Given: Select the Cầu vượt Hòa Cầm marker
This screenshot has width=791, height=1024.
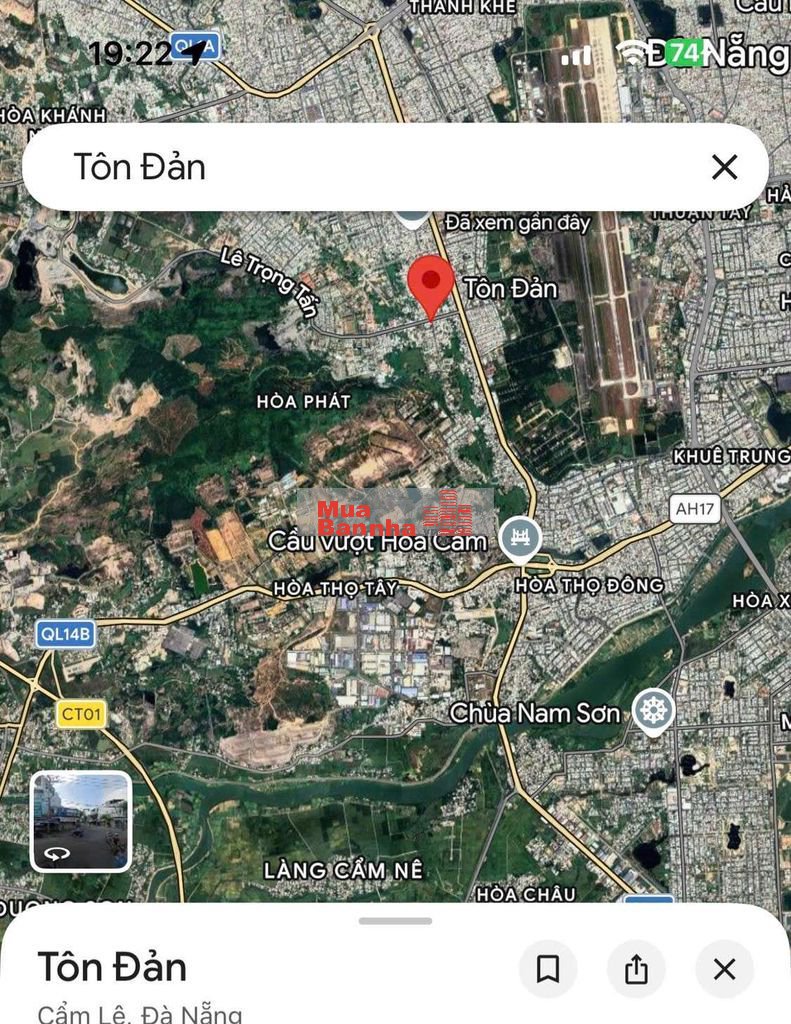Looking at the screenshot, I should point(520,540).
